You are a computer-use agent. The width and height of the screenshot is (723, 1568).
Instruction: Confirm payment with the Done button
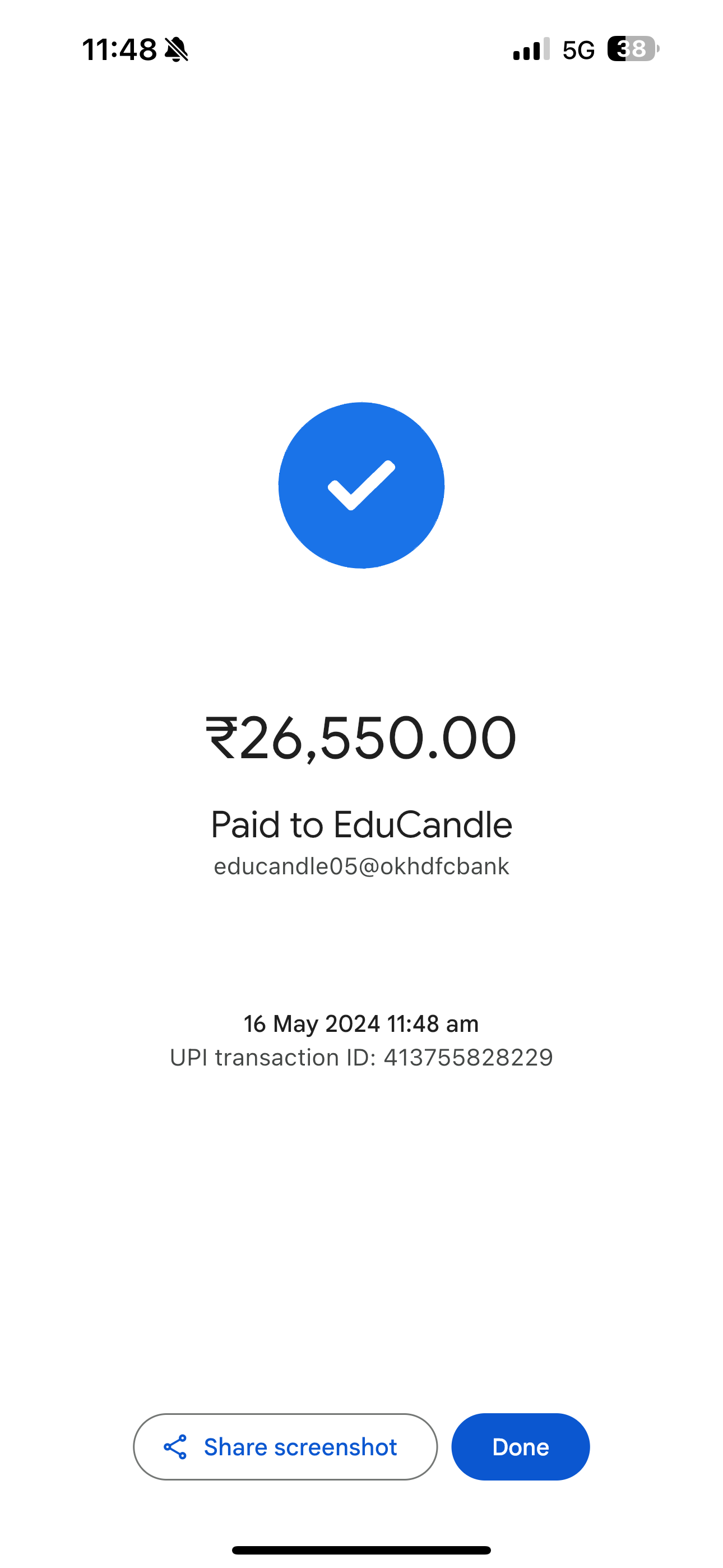pyautogui.click(x=520, y=1446)
